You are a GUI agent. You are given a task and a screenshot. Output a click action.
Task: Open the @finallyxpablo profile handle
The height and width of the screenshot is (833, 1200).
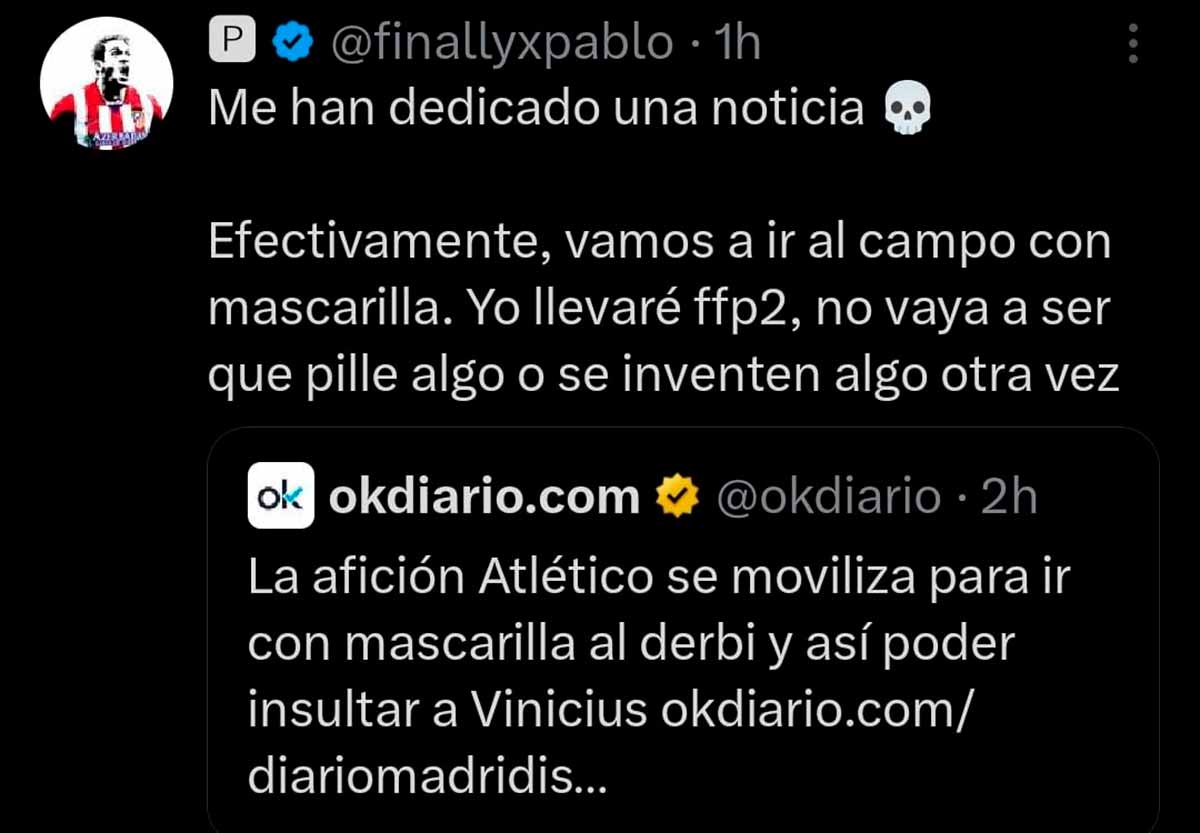(x=500, y=44)
